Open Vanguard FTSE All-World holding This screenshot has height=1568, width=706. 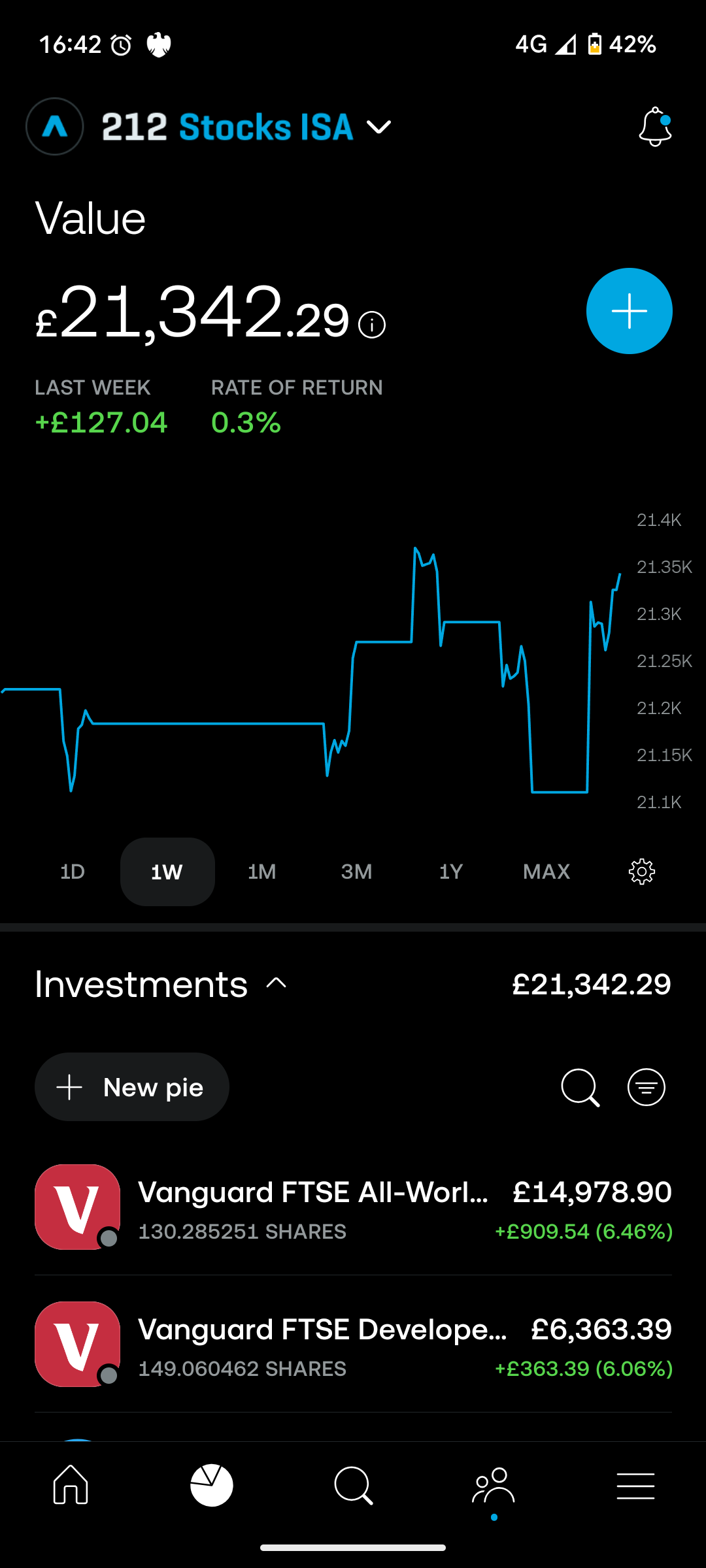pyautogui.click(x=353, y=1207)
